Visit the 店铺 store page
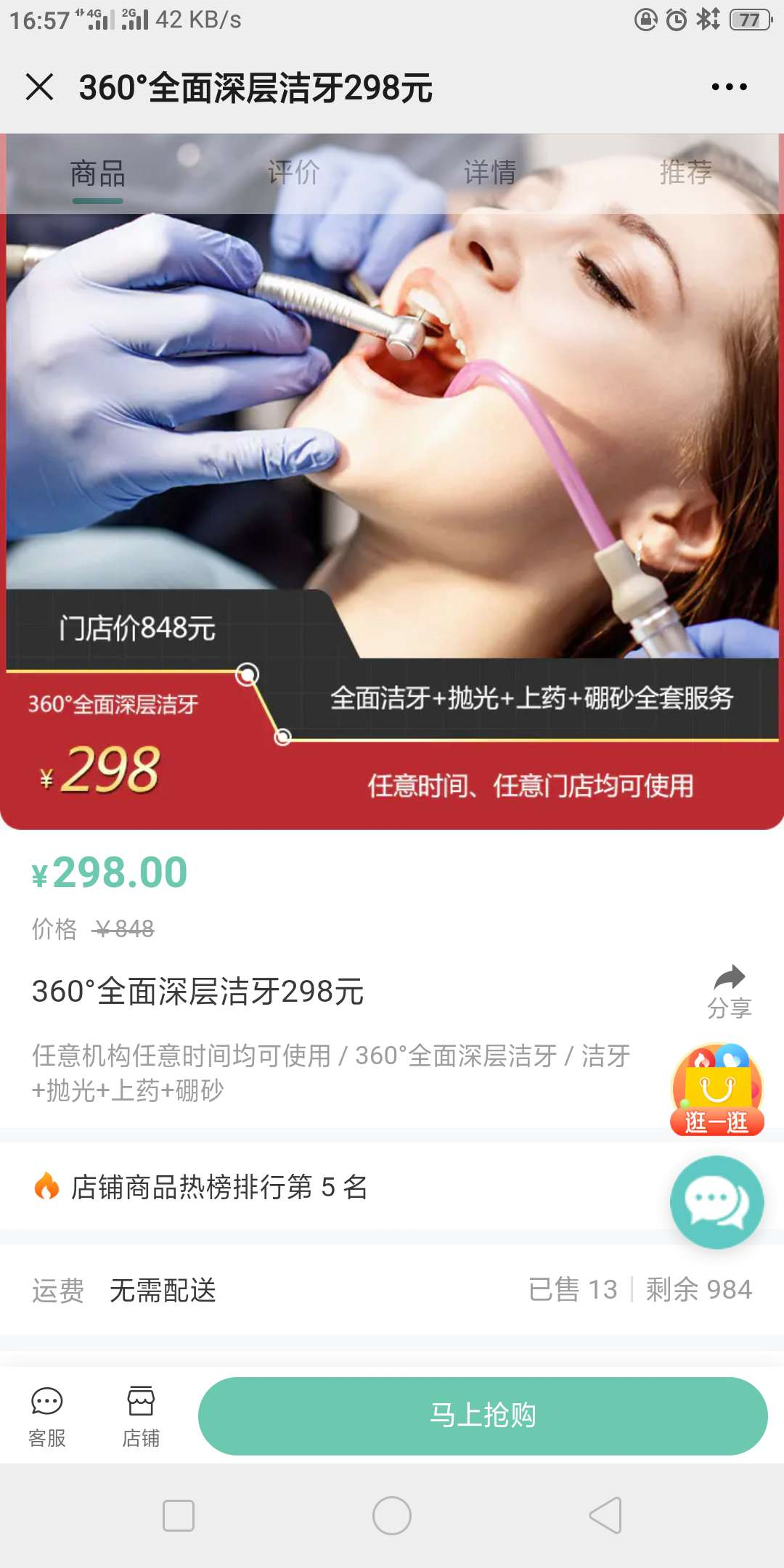Image resolution: width=784 pixels, height=1568 pixels. point(141,1417)
